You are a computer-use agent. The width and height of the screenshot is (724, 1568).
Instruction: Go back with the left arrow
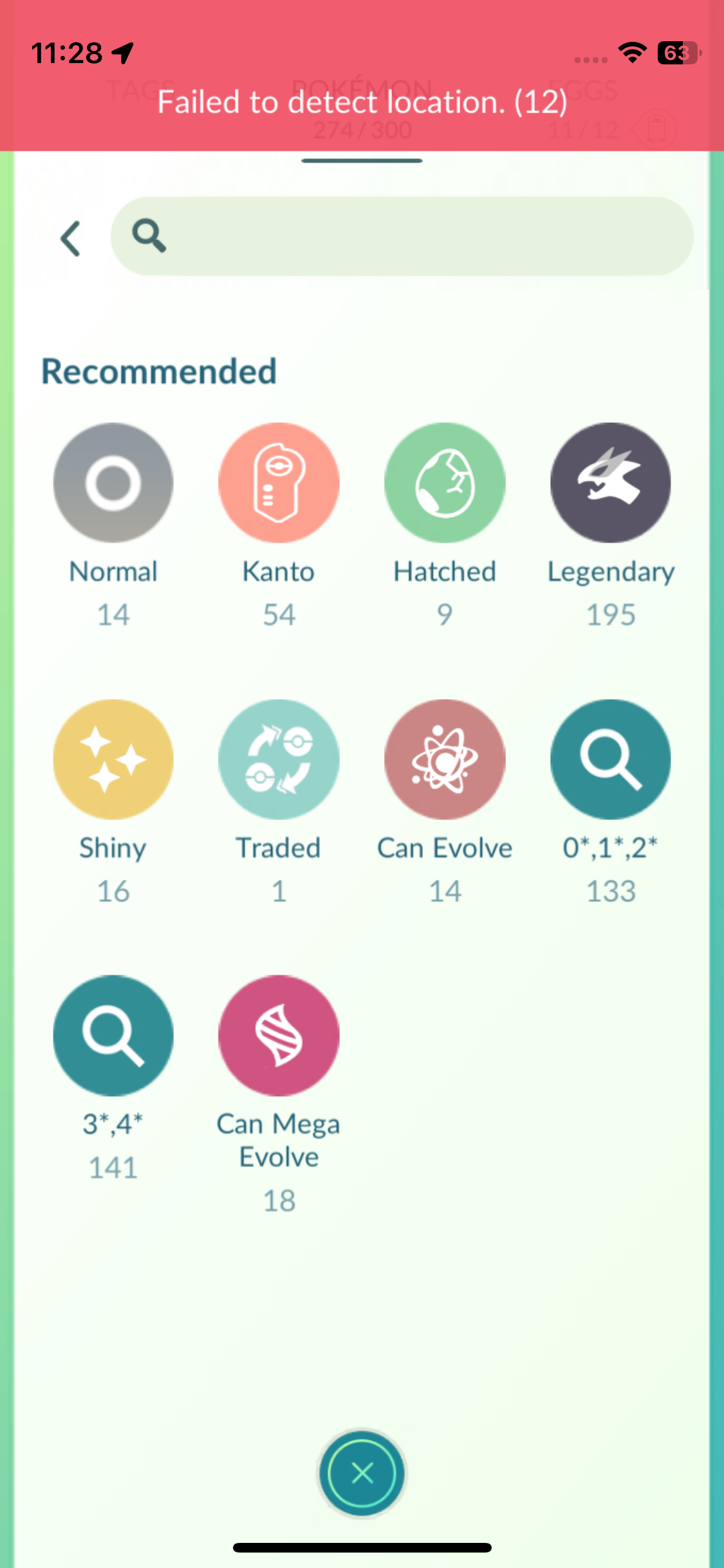(x=70, y=239)
